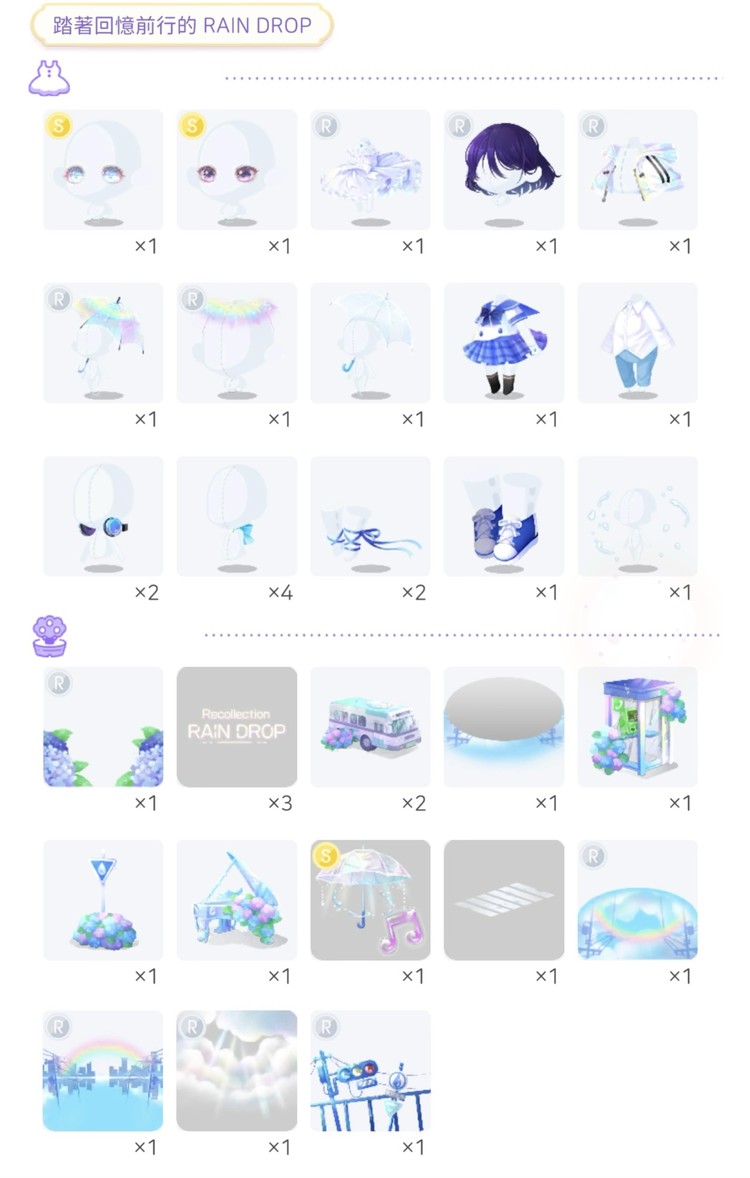This screenshot has width=750, height=1178.
Task: Open the rainbow city reflection background
Action: click(x=103, y=1071)
